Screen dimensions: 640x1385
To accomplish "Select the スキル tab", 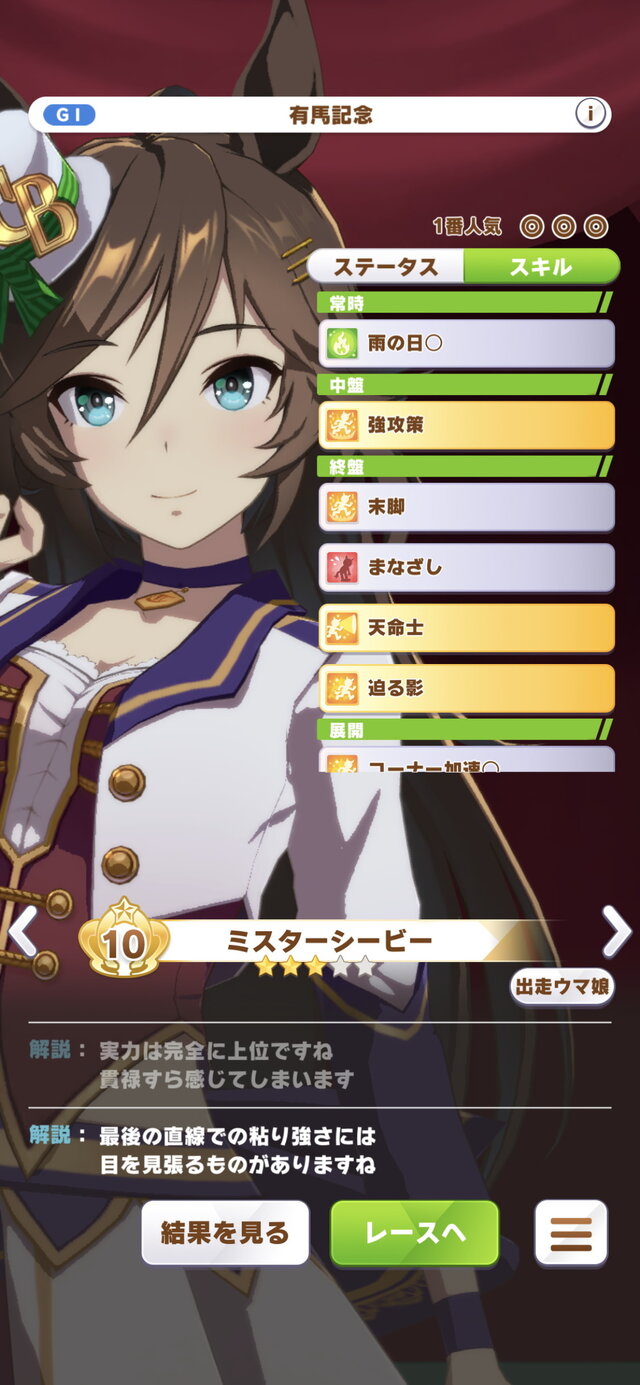I will point(541,267).
